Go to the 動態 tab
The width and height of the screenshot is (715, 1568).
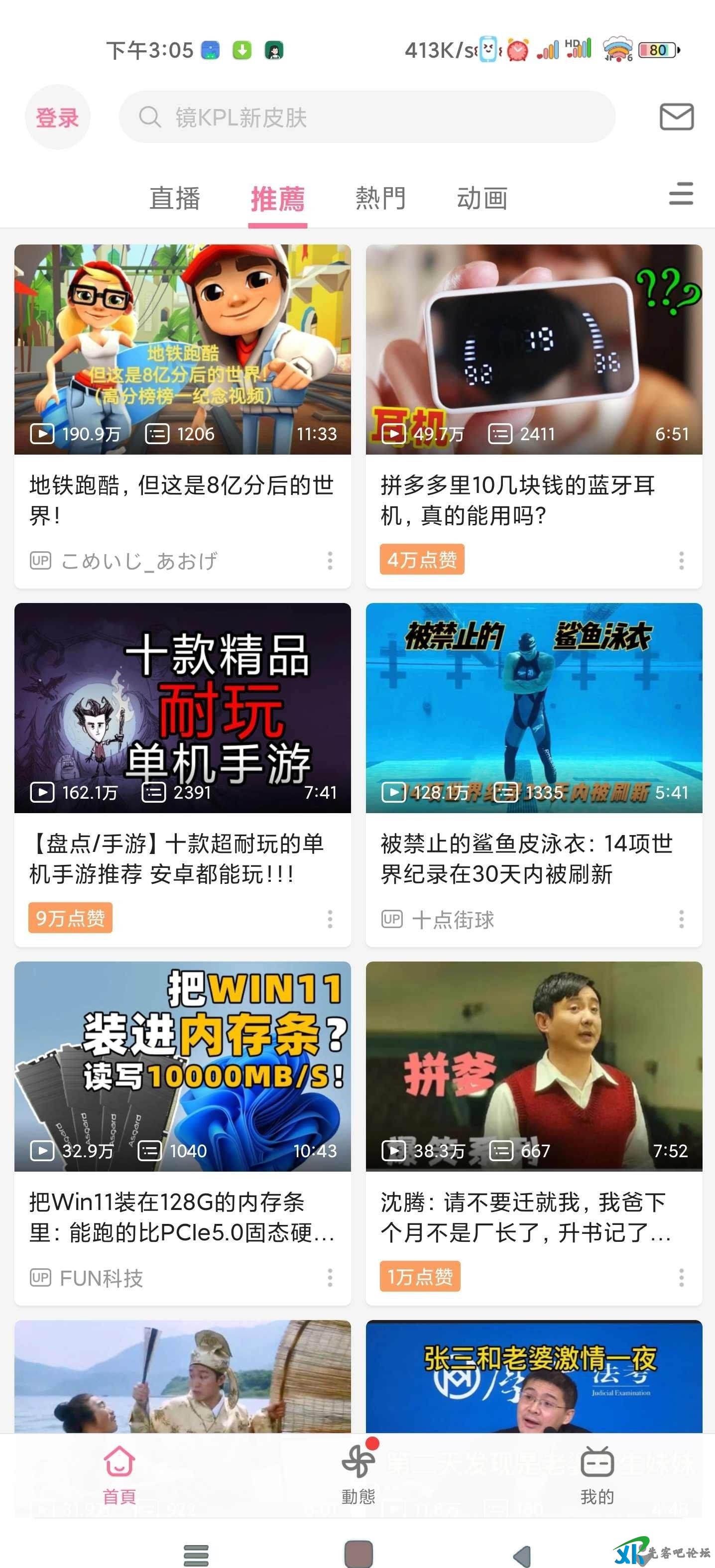click(358, 1473)
